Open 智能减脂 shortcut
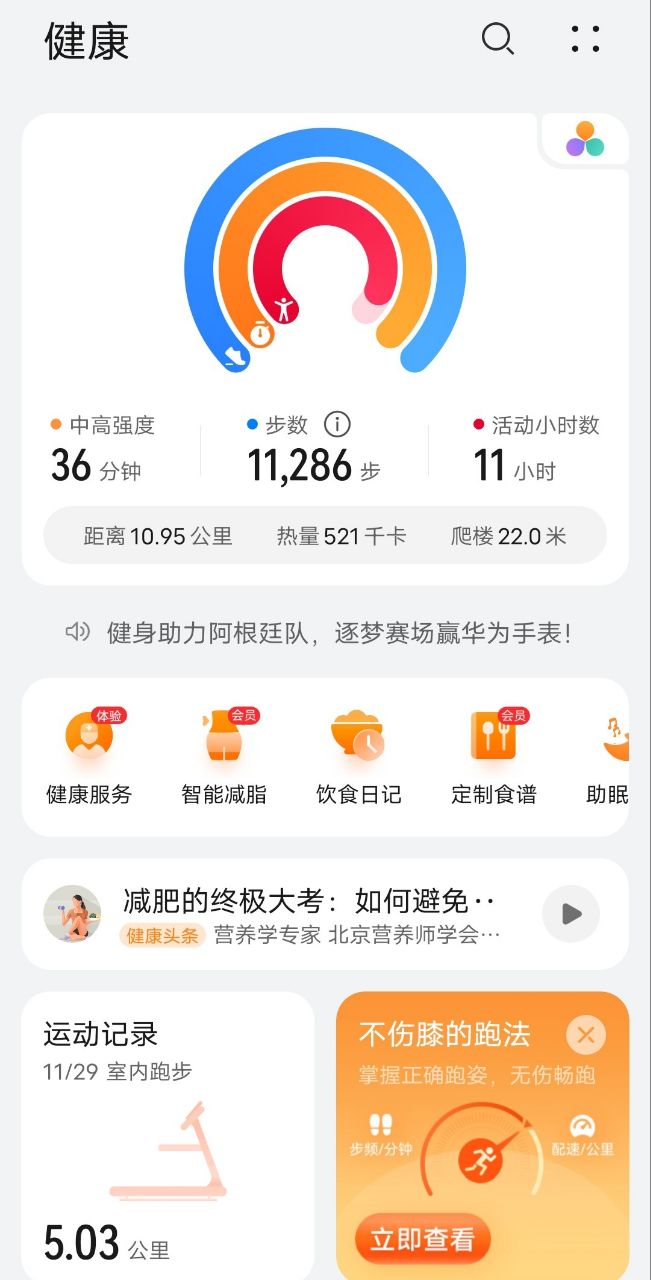Image resolution: width=651 pixels, height=1280 pixels. [x=224, y=757]
